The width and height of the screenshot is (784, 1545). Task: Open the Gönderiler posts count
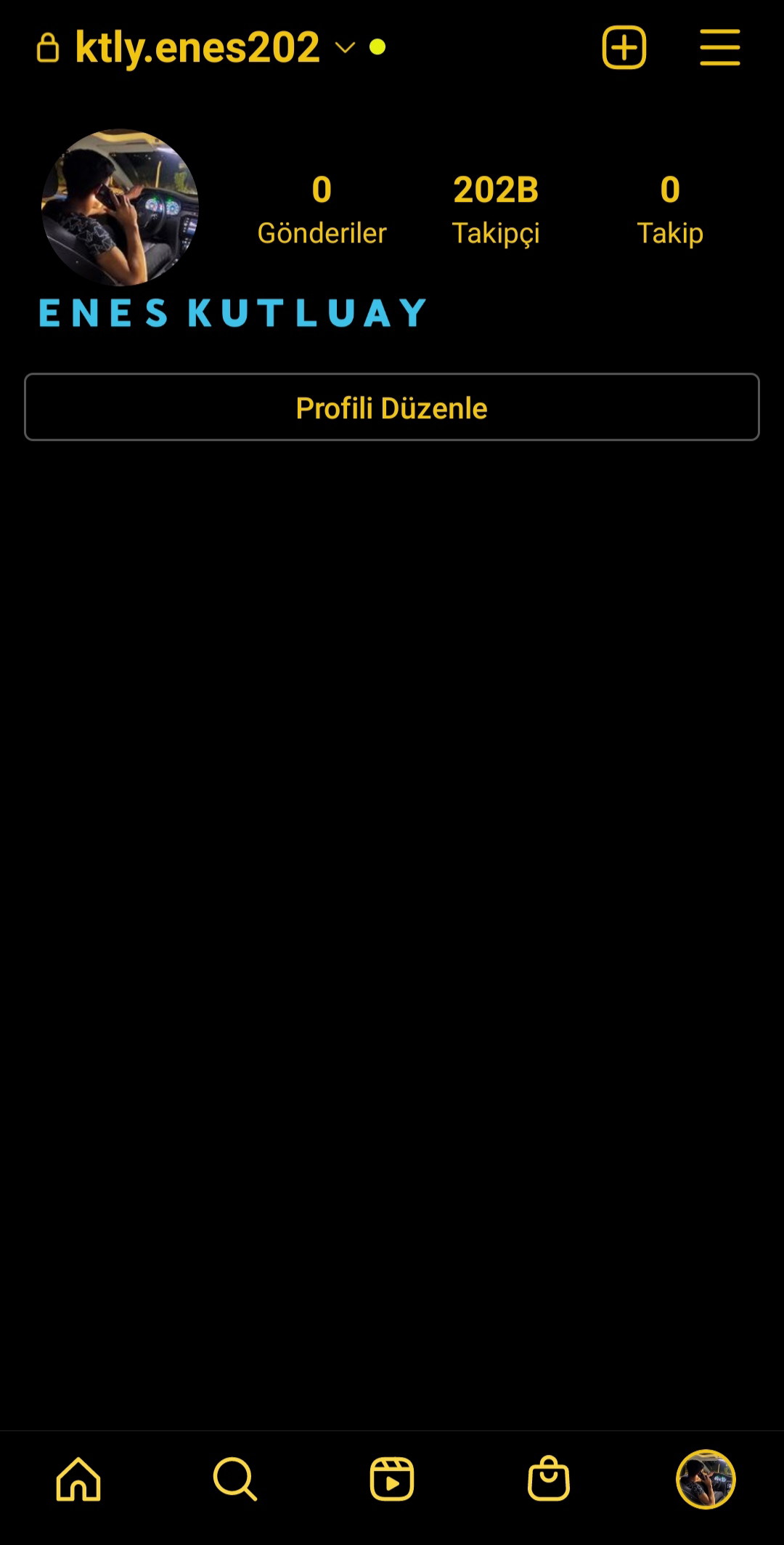pyautogui.click(x=322, y=211)
